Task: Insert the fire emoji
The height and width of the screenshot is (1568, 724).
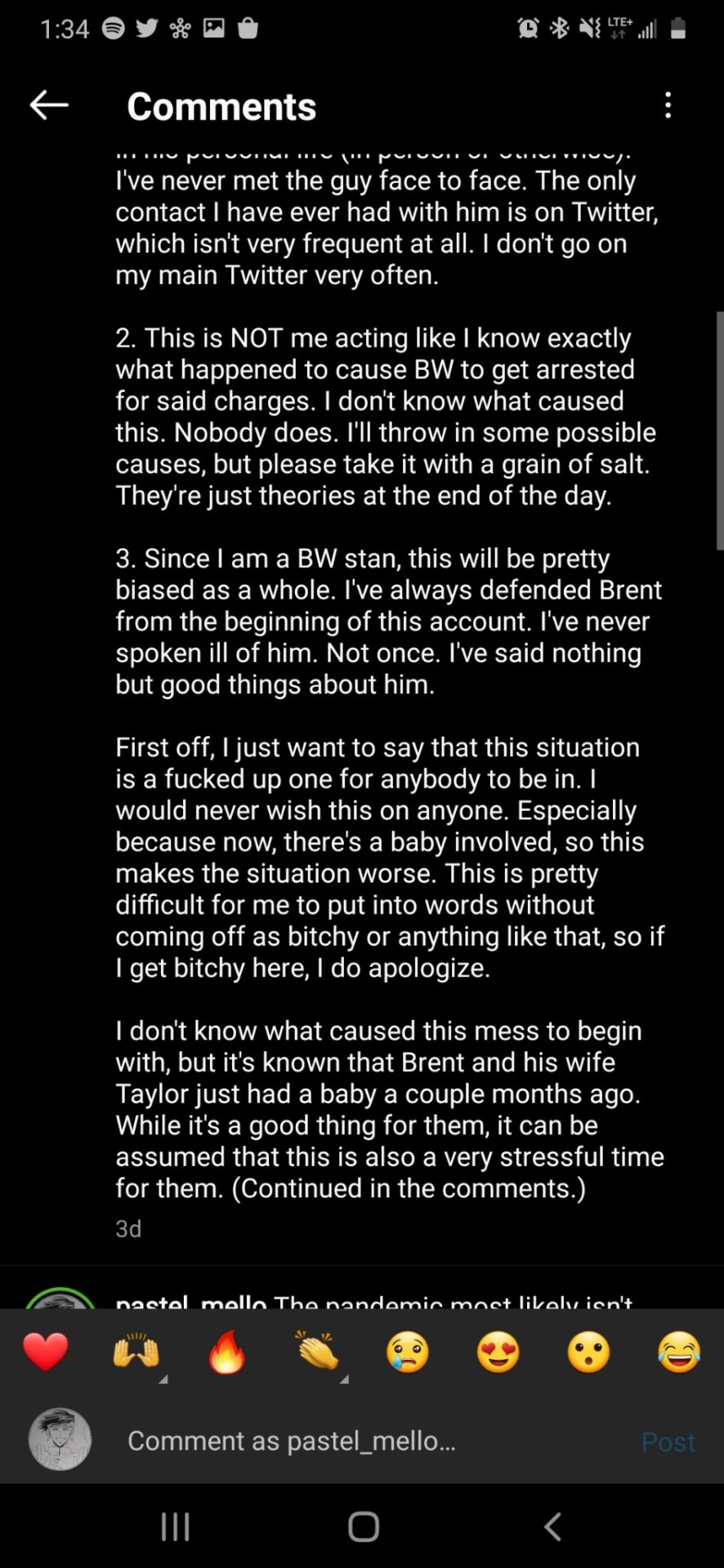Action: click(x=226, y=1352)
